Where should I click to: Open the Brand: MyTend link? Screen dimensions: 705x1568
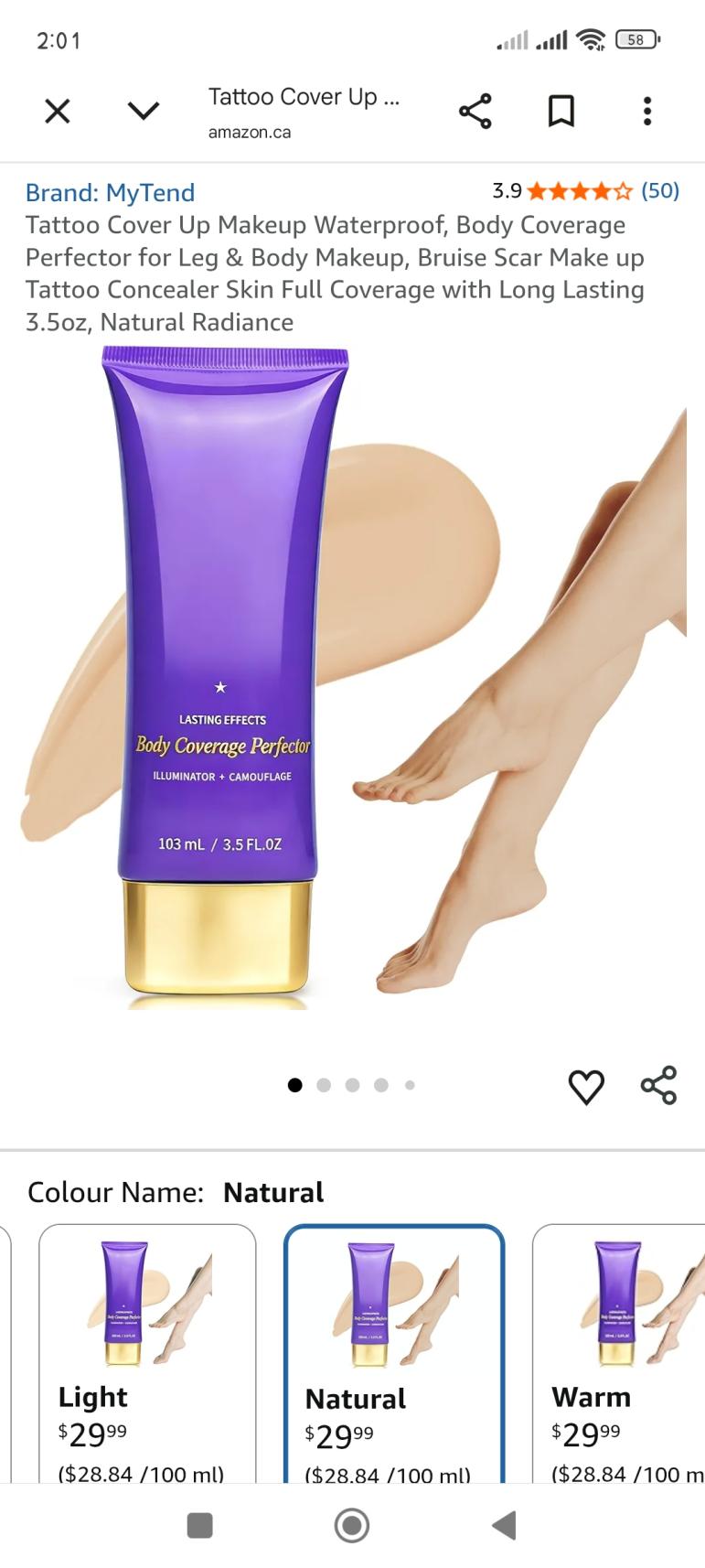point(110,192)
